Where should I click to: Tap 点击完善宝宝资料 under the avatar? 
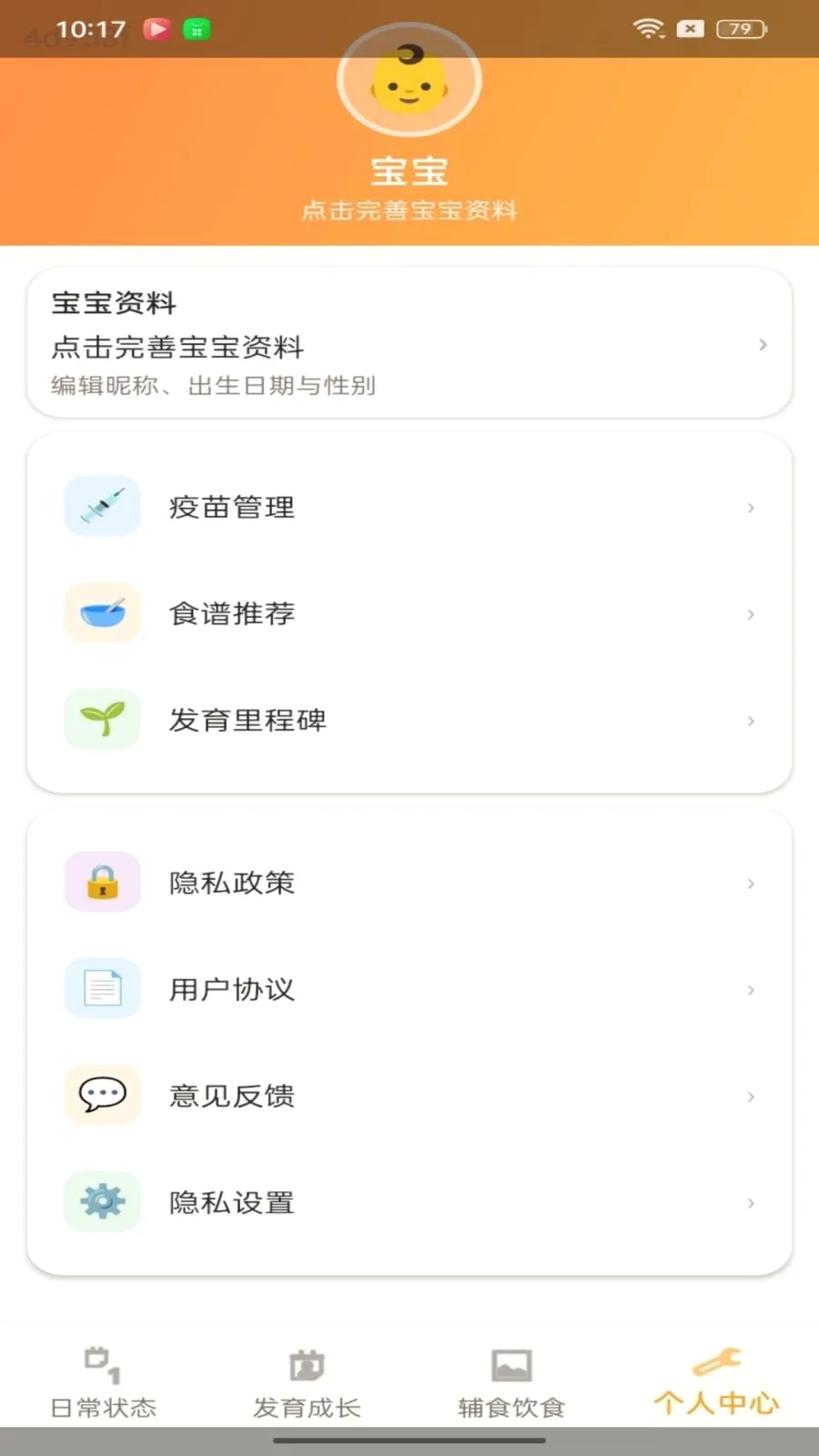click(x=409, y=210)
